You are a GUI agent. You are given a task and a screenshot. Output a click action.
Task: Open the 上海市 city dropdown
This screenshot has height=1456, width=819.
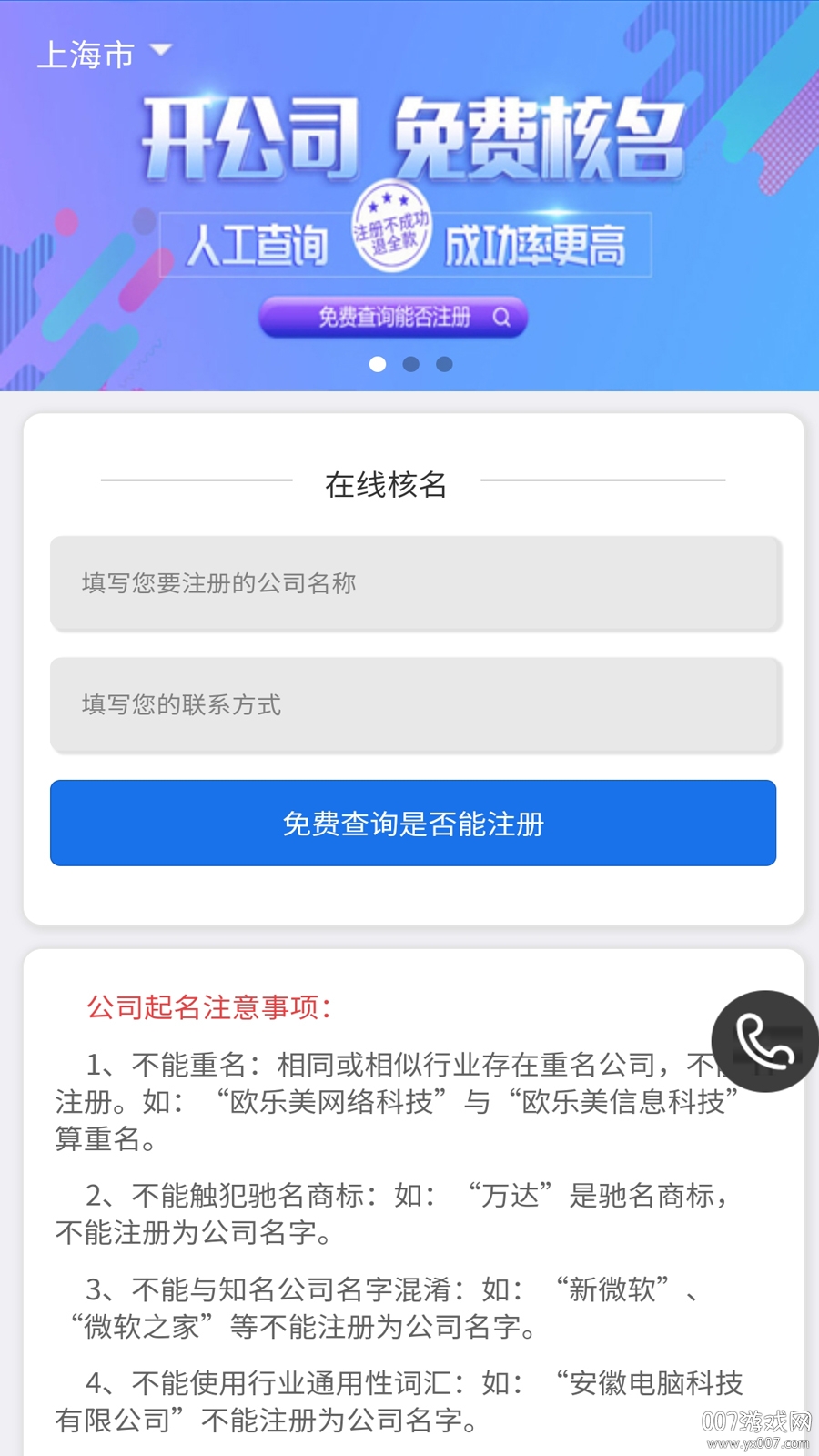(x=104, y=55)
